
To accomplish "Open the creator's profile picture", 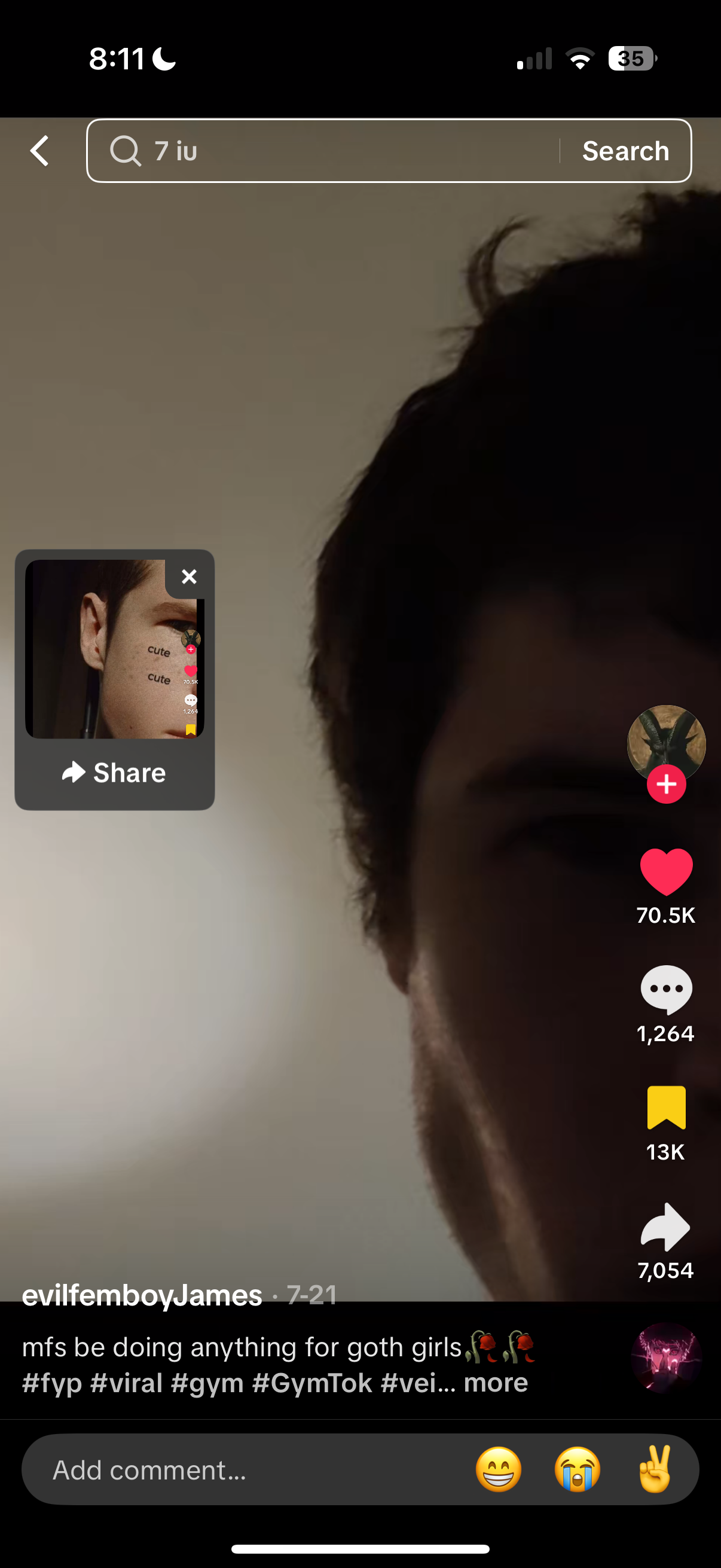I will point(665,743).
